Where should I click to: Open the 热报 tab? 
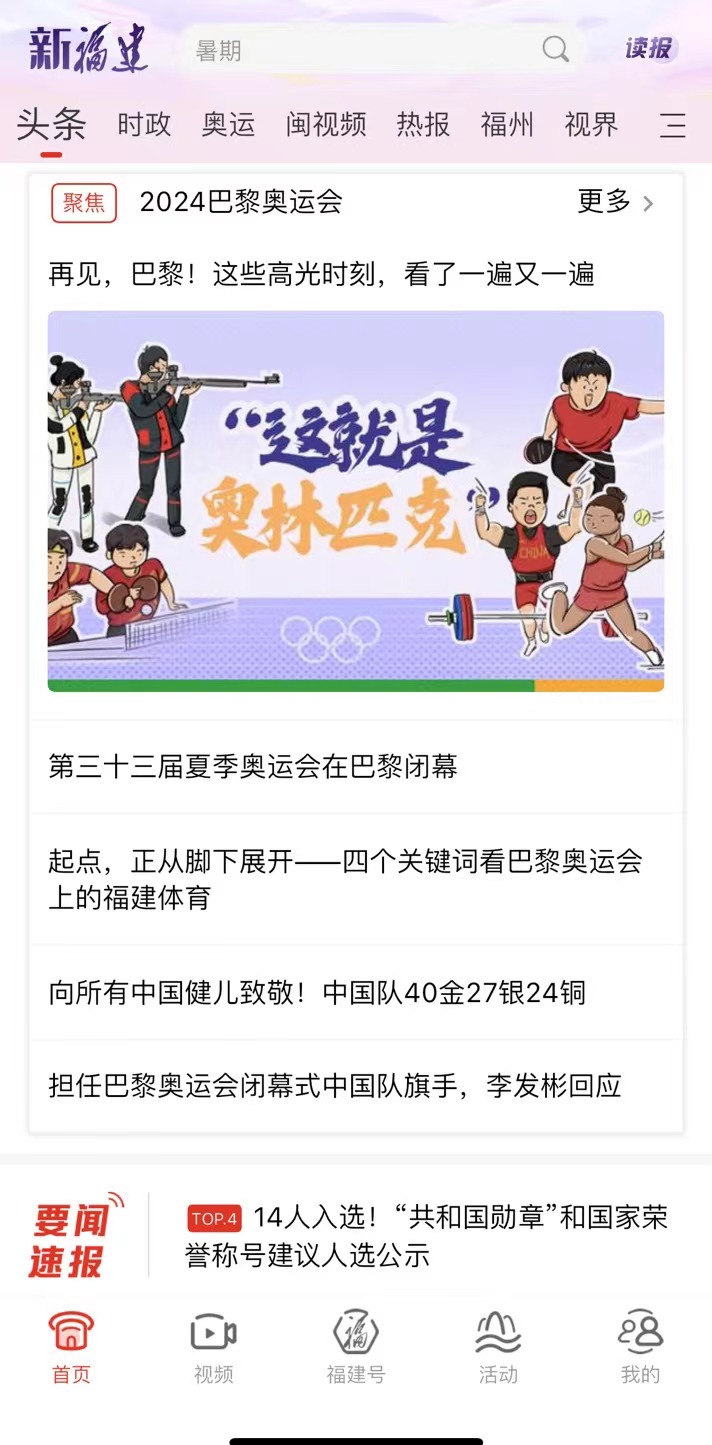point(423,125)
